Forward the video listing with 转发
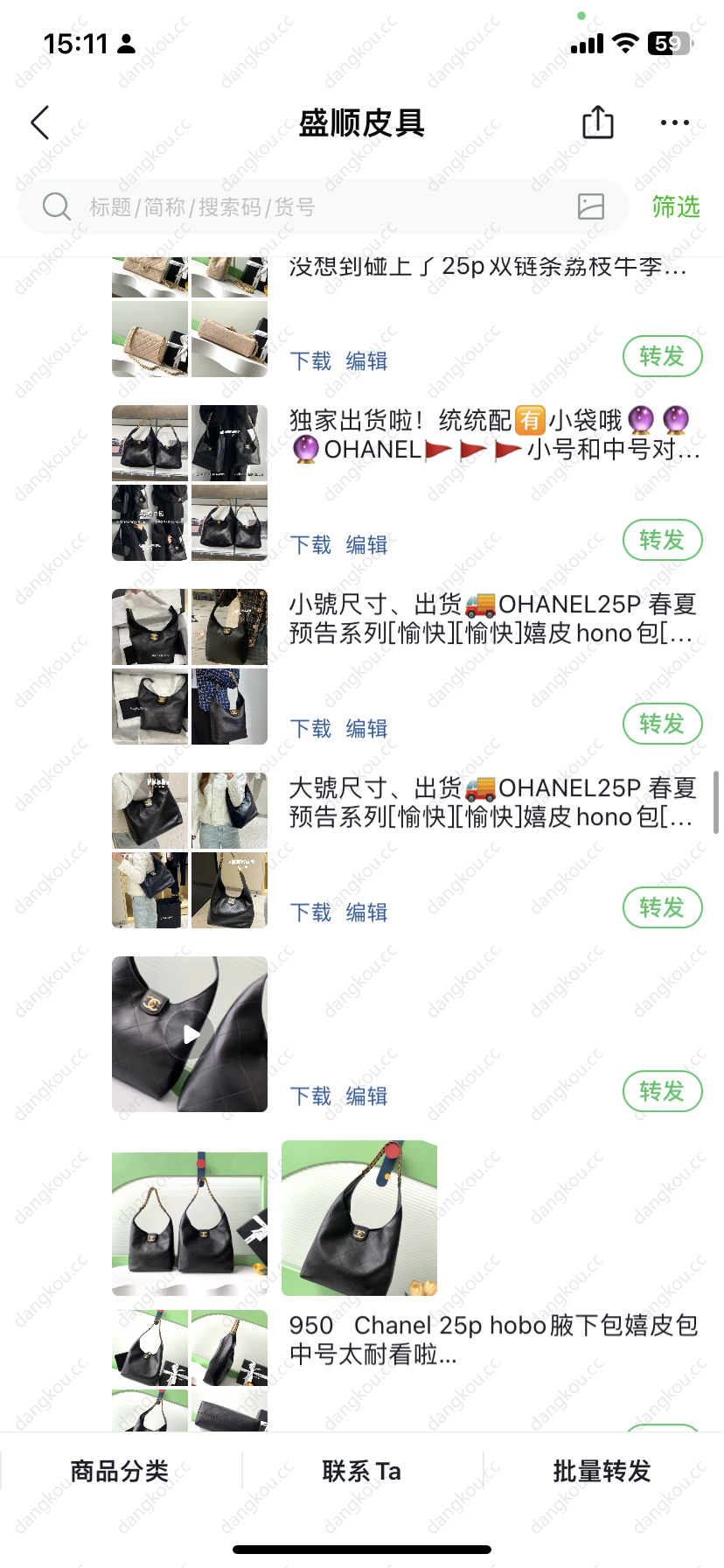 coord(662,1091)
